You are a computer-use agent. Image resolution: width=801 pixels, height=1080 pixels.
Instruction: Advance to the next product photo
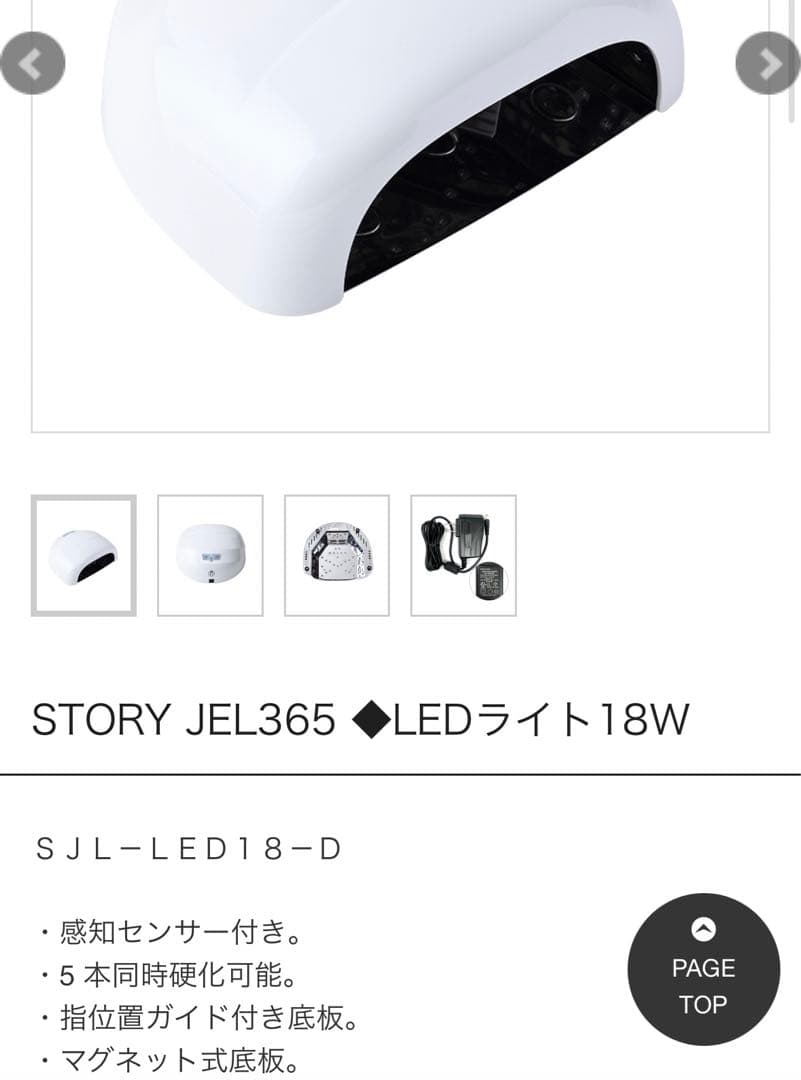[x=767, y=62]
